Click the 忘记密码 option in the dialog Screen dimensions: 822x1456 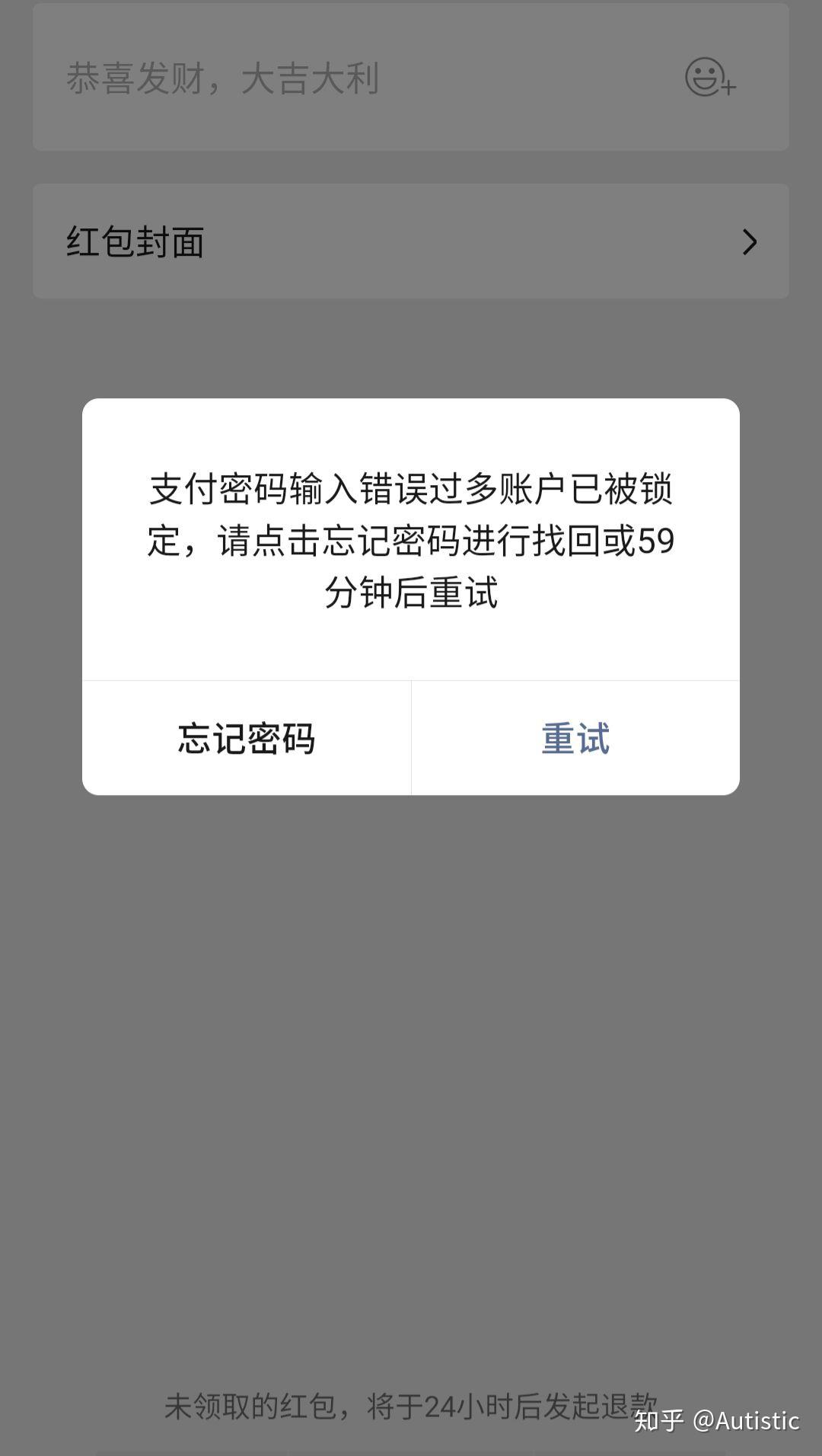pyautogui.click(x=247, y=737)
